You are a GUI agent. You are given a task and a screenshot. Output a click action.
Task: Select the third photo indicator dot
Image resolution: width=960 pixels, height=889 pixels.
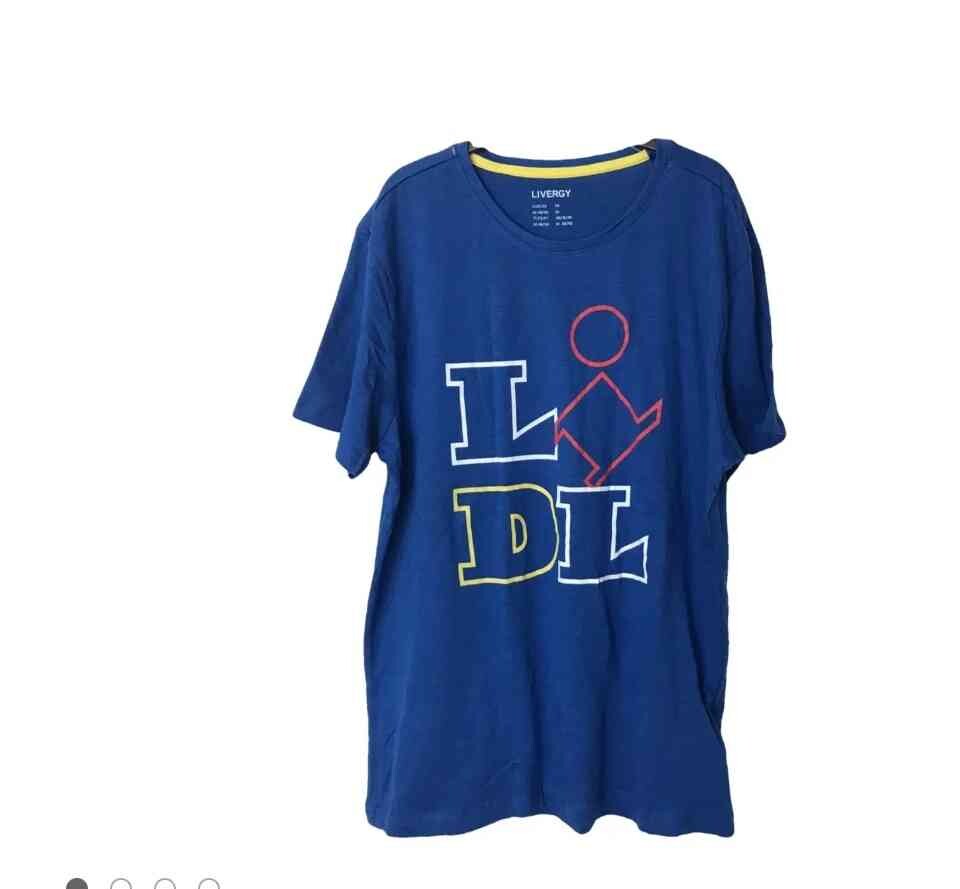click(165, 885)
